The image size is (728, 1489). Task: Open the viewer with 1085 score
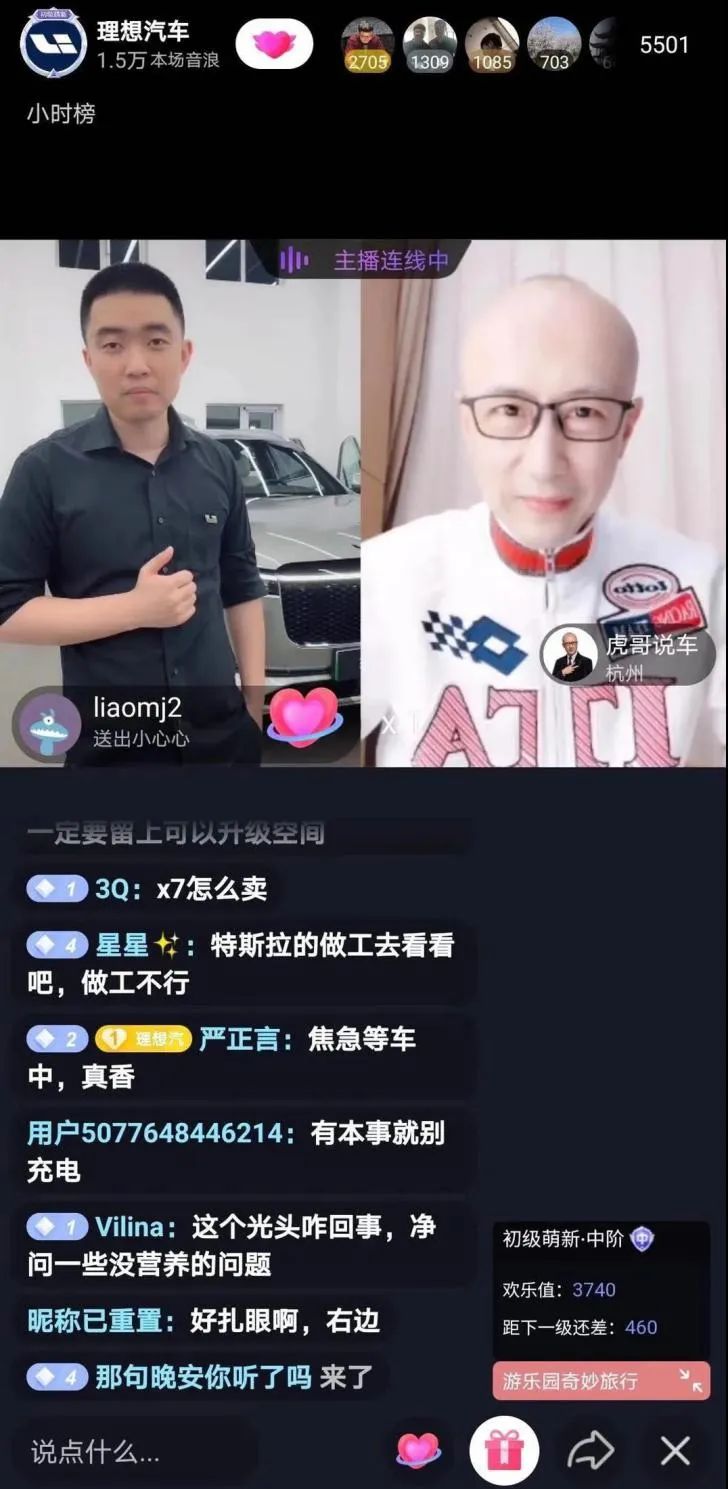pyautogui.click(x=492, y=45)
